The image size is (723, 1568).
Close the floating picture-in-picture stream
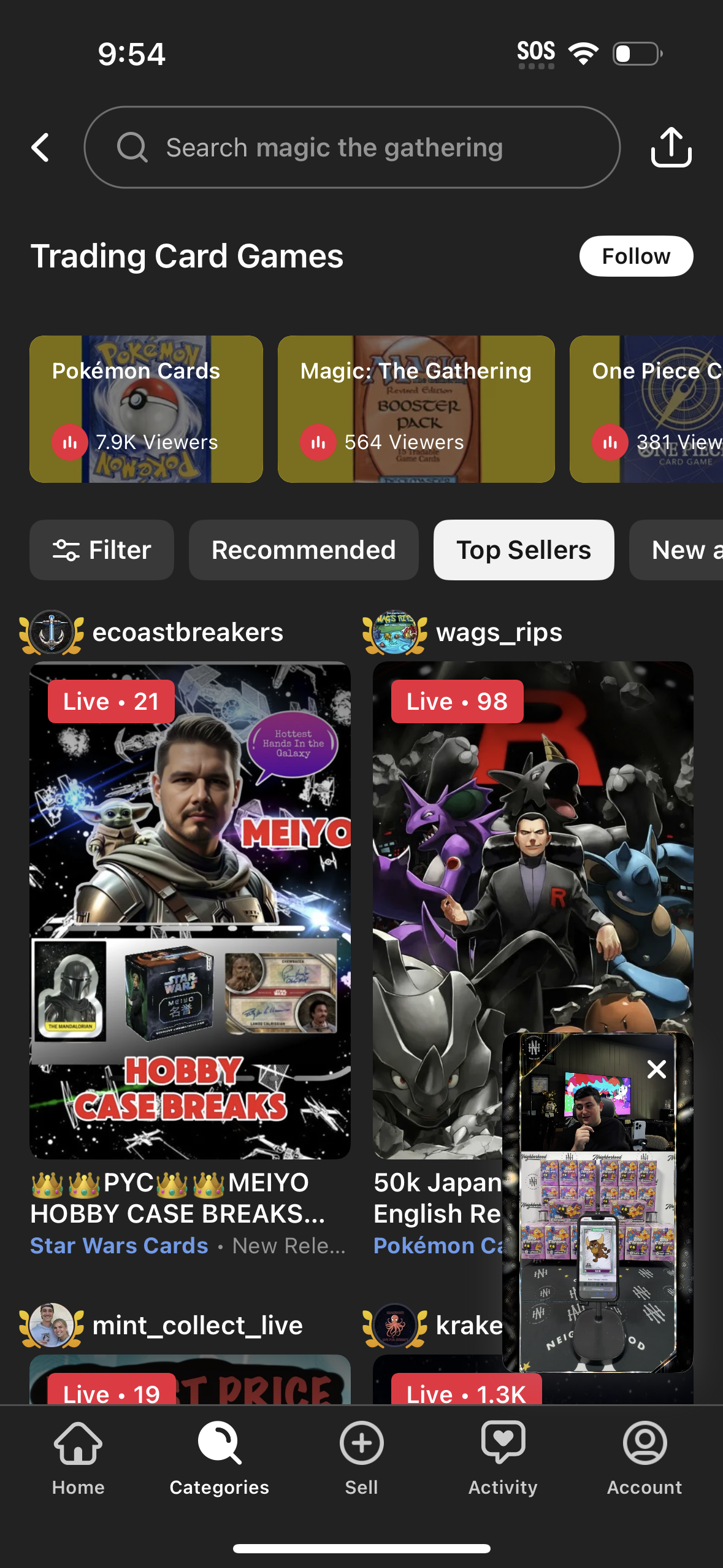coord(656,1069)
